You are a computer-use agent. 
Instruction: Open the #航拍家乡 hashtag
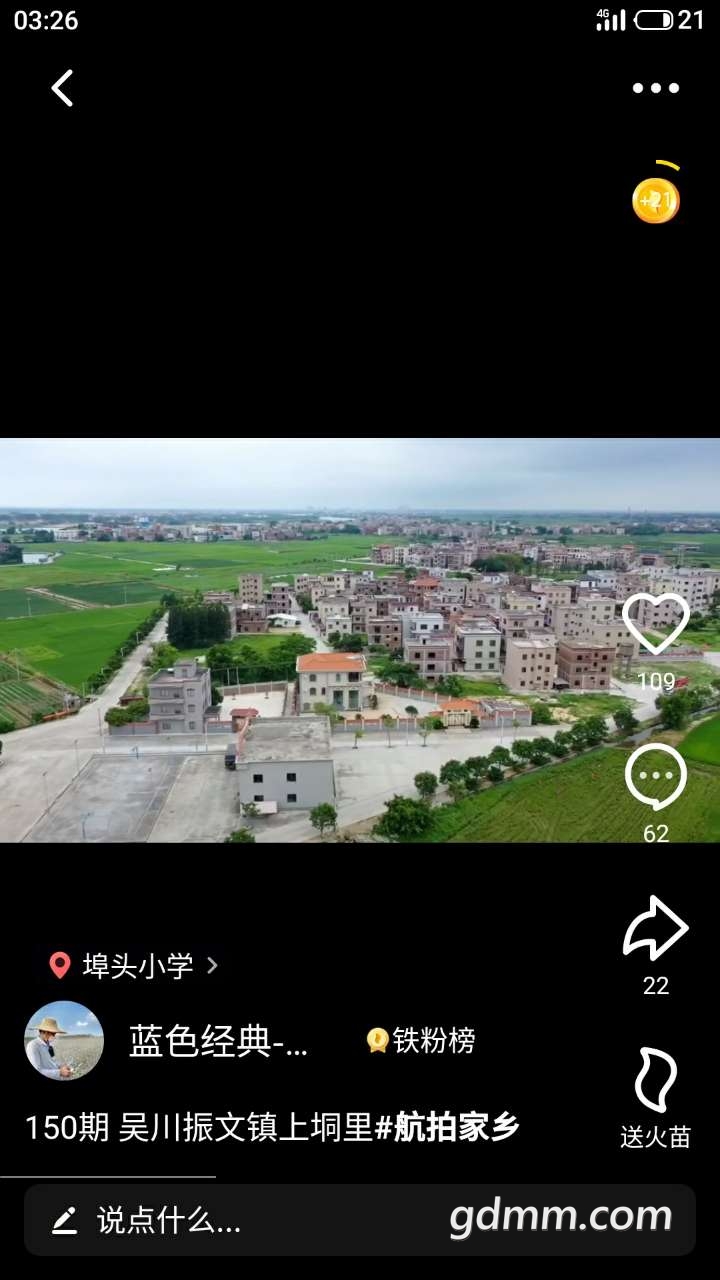pyautogui.click(x=447, y=1128)
